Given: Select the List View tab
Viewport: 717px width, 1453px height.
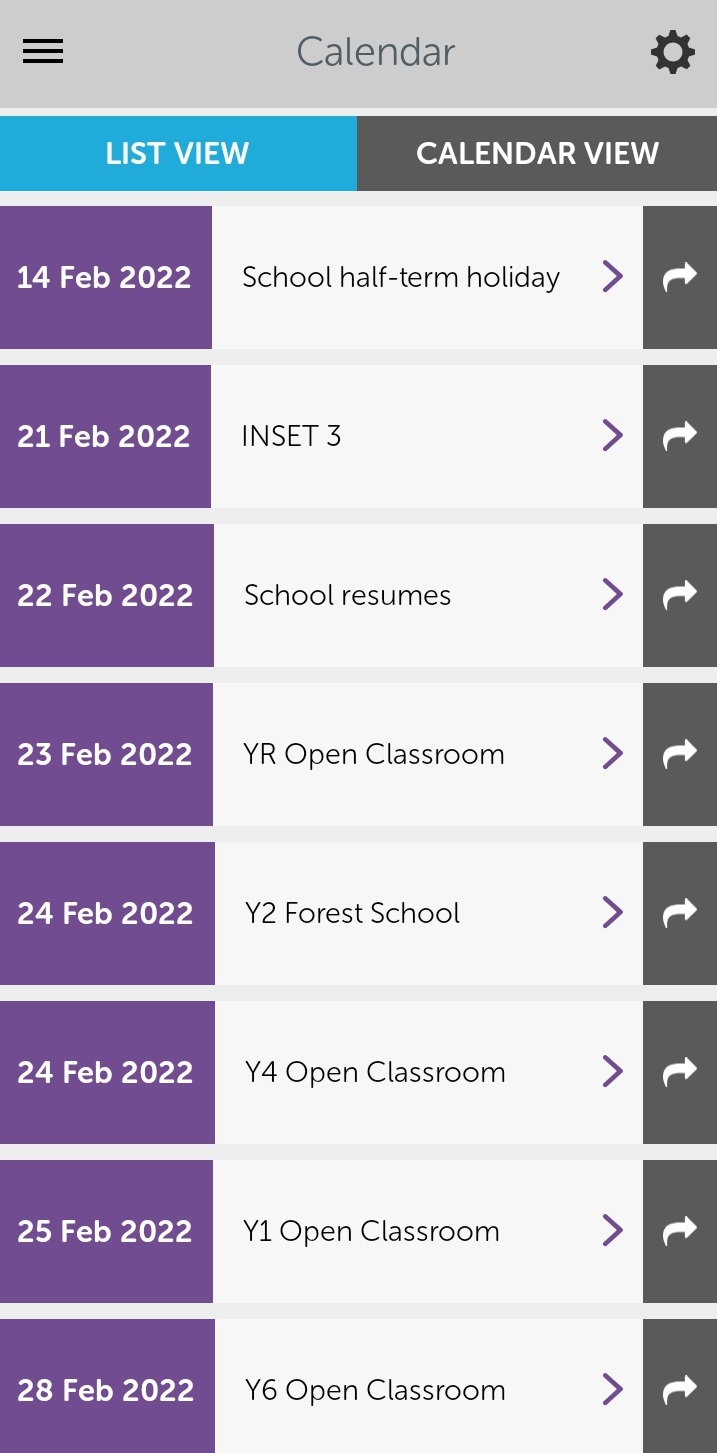Looking at the screenshot, I should [178, 153].
